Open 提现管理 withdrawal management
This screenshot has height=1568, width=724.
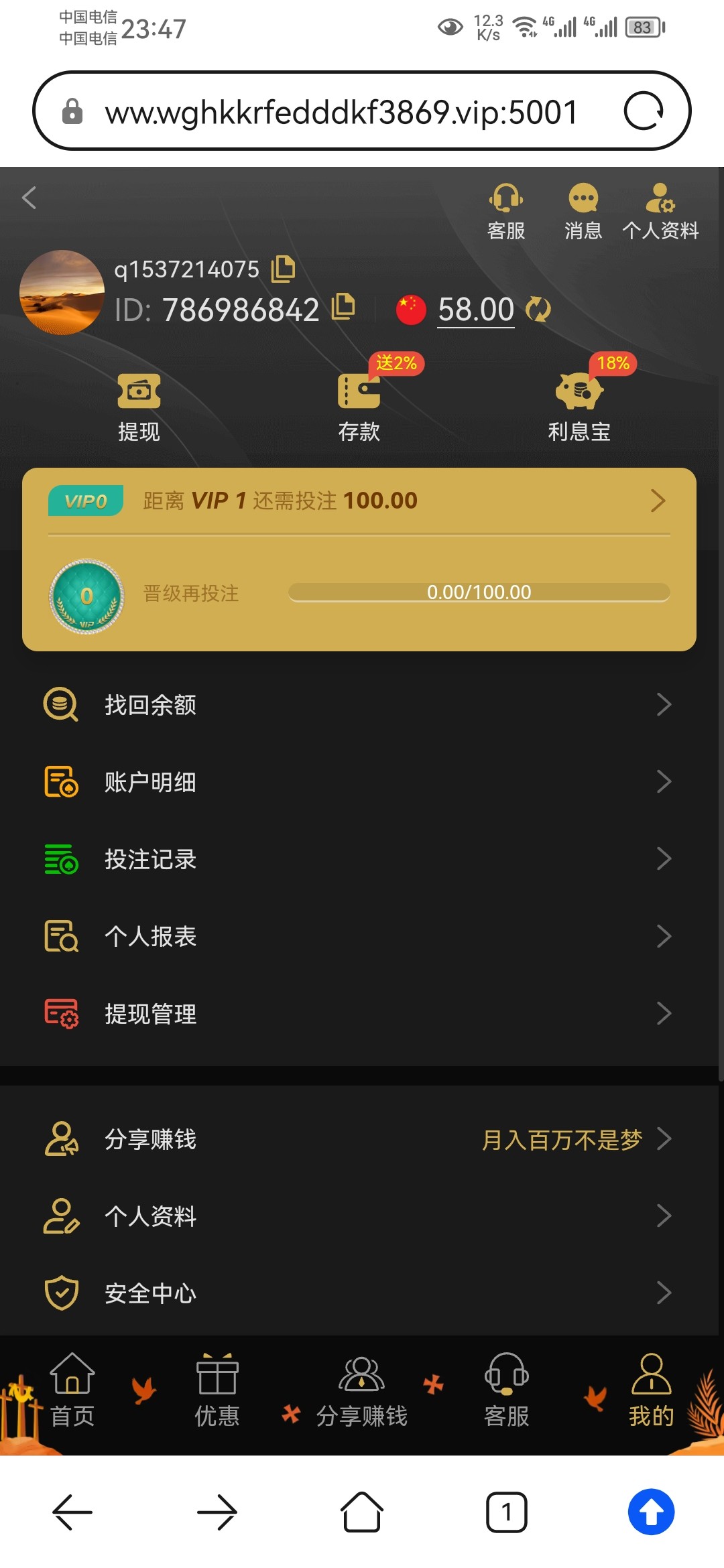point(359,1014)
